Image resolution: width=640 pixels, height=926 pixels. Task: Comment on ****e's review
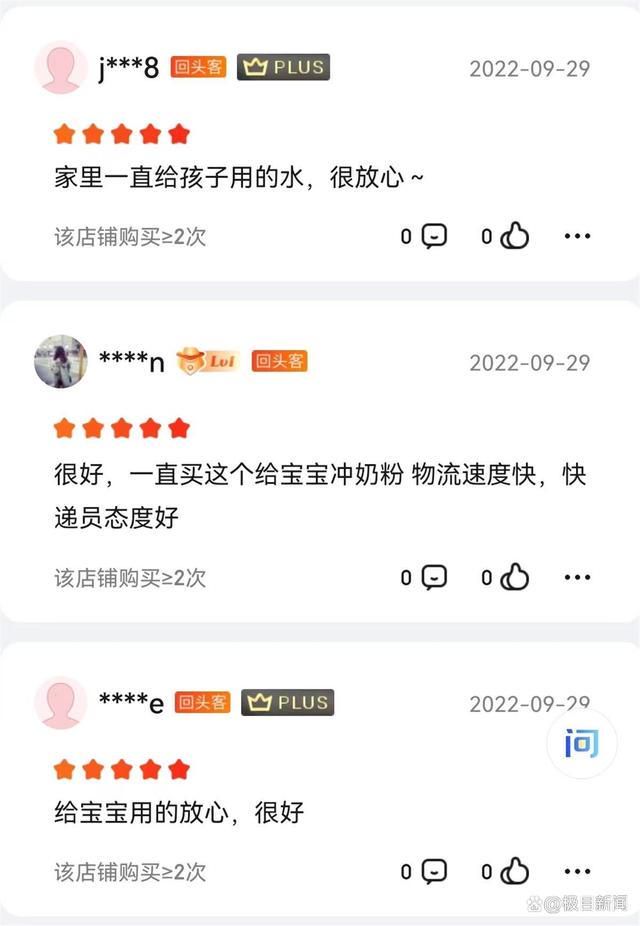tap(434, 871)
